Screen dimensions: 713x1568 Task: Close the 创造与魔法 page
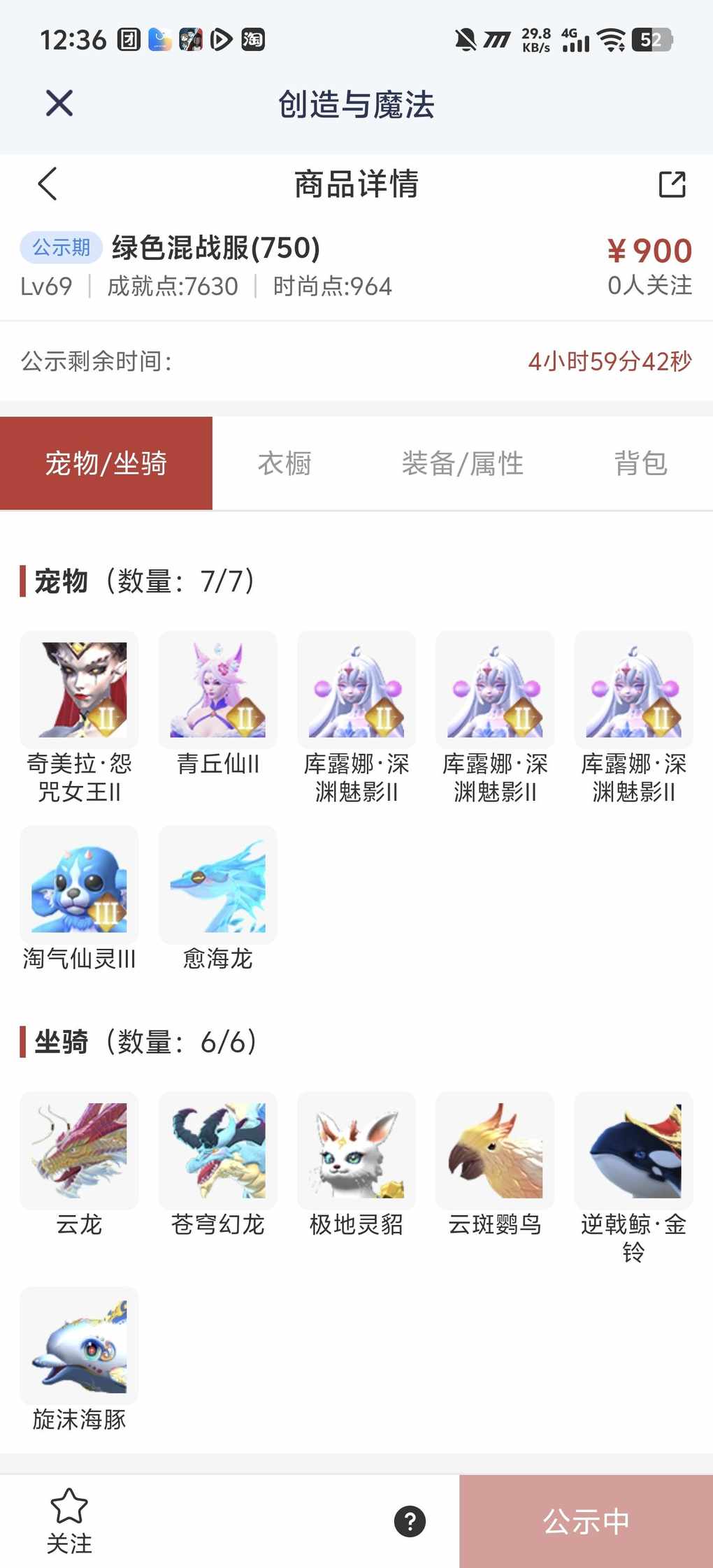click(x=59, y=103)
